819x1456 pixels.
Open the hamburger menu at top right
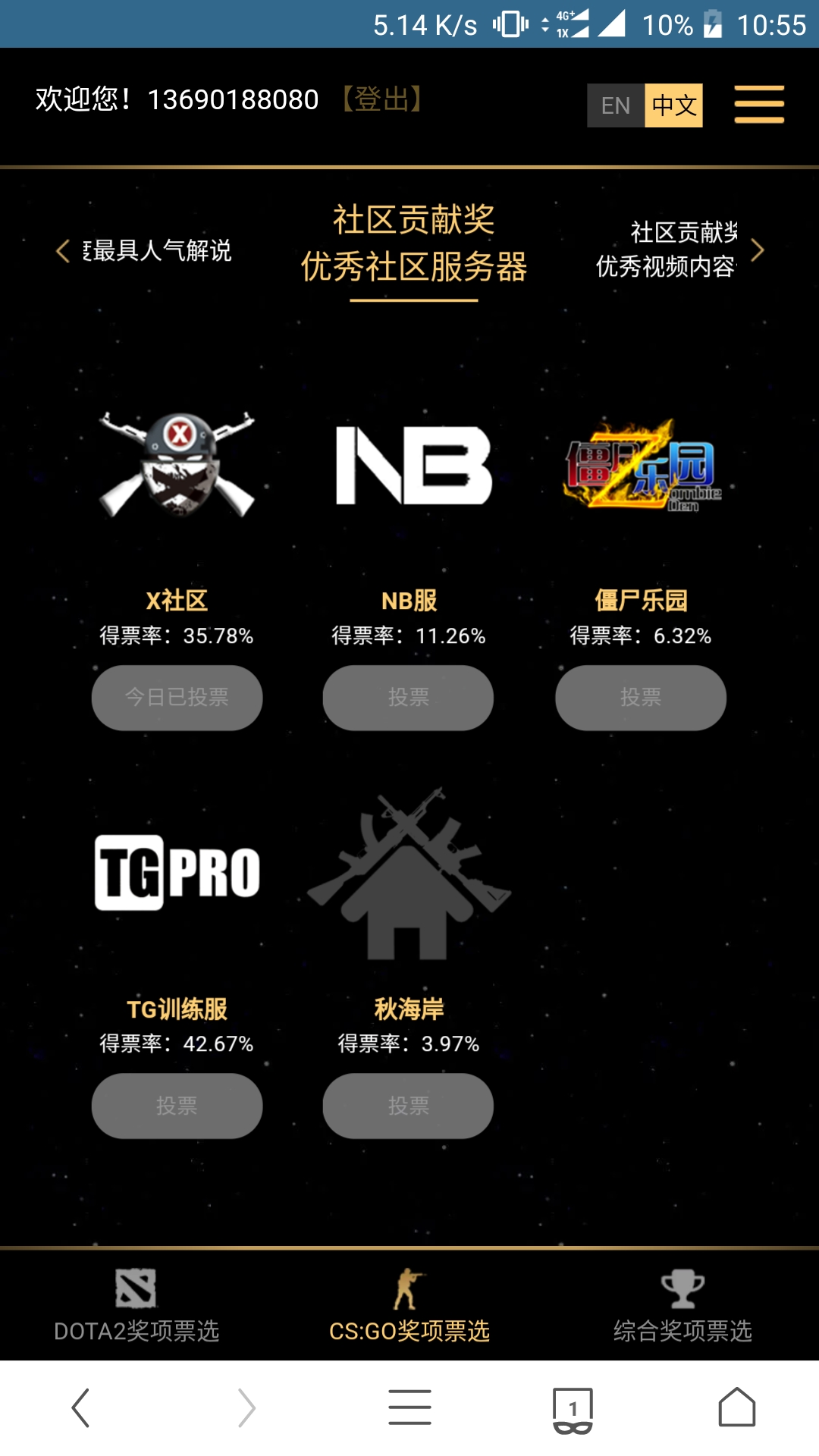tap(758, 105)
